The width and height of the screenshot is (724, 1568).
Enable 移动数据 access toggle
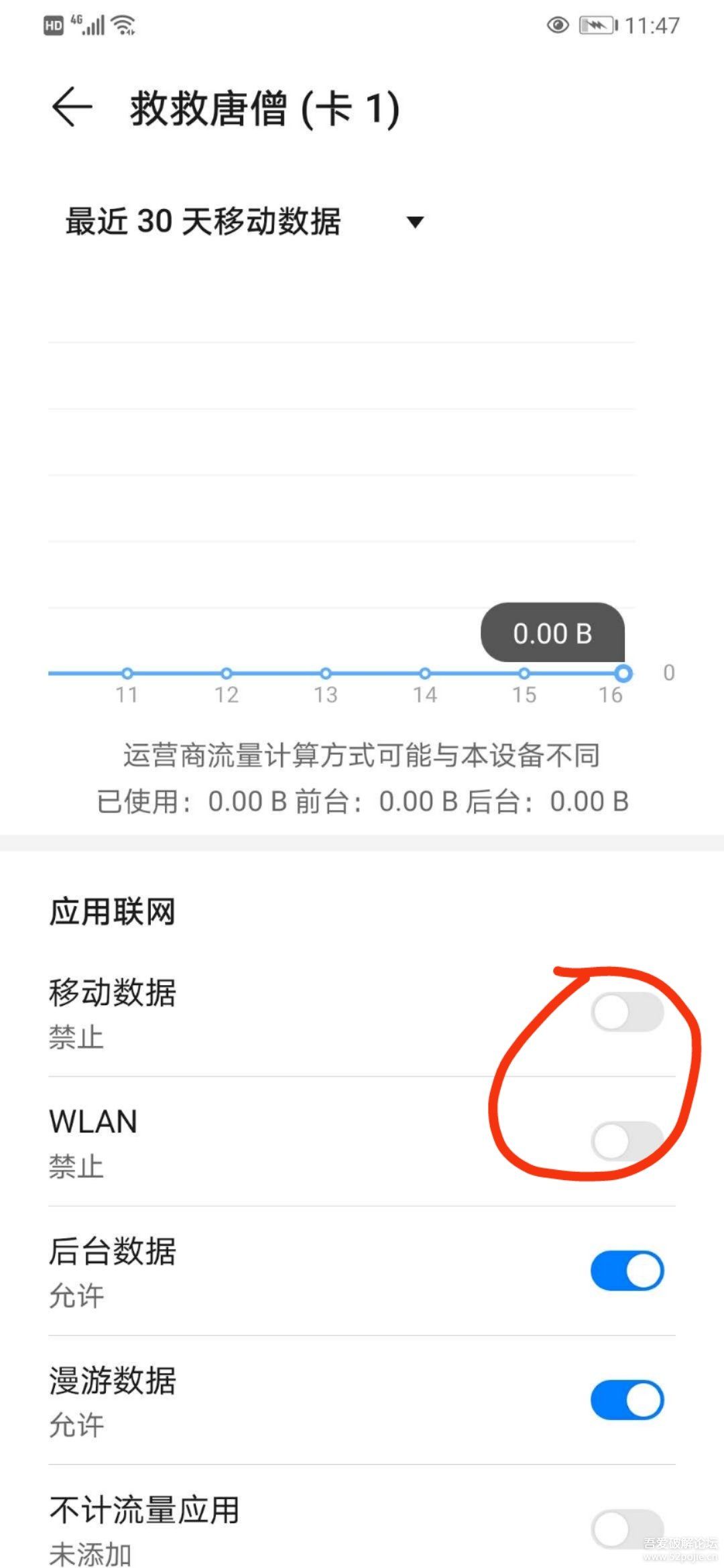point(627,1012)
